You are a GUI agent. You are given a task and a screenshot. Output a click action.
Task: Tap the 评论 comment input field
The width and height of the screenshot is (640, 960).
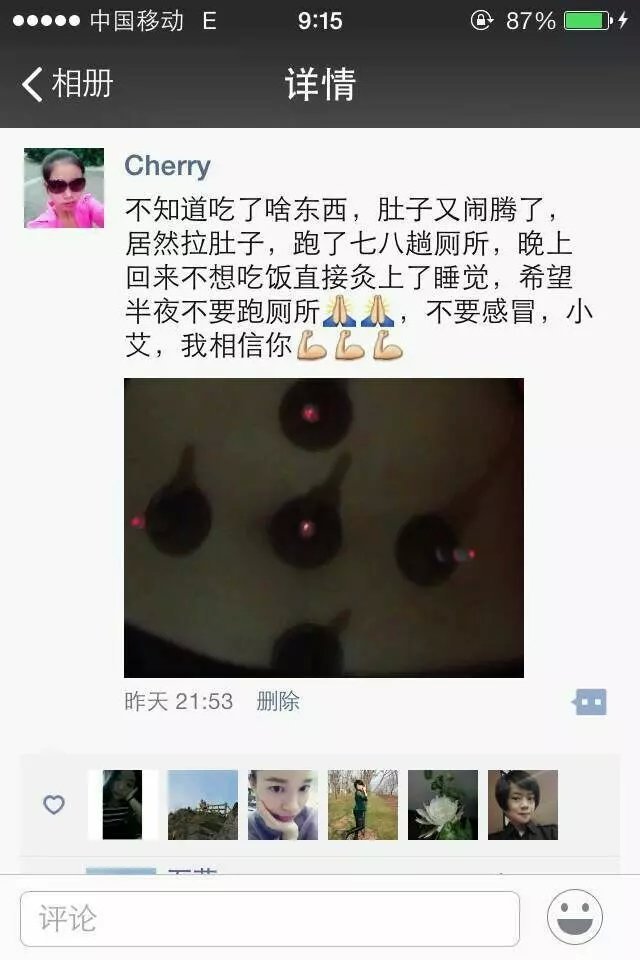270,918
